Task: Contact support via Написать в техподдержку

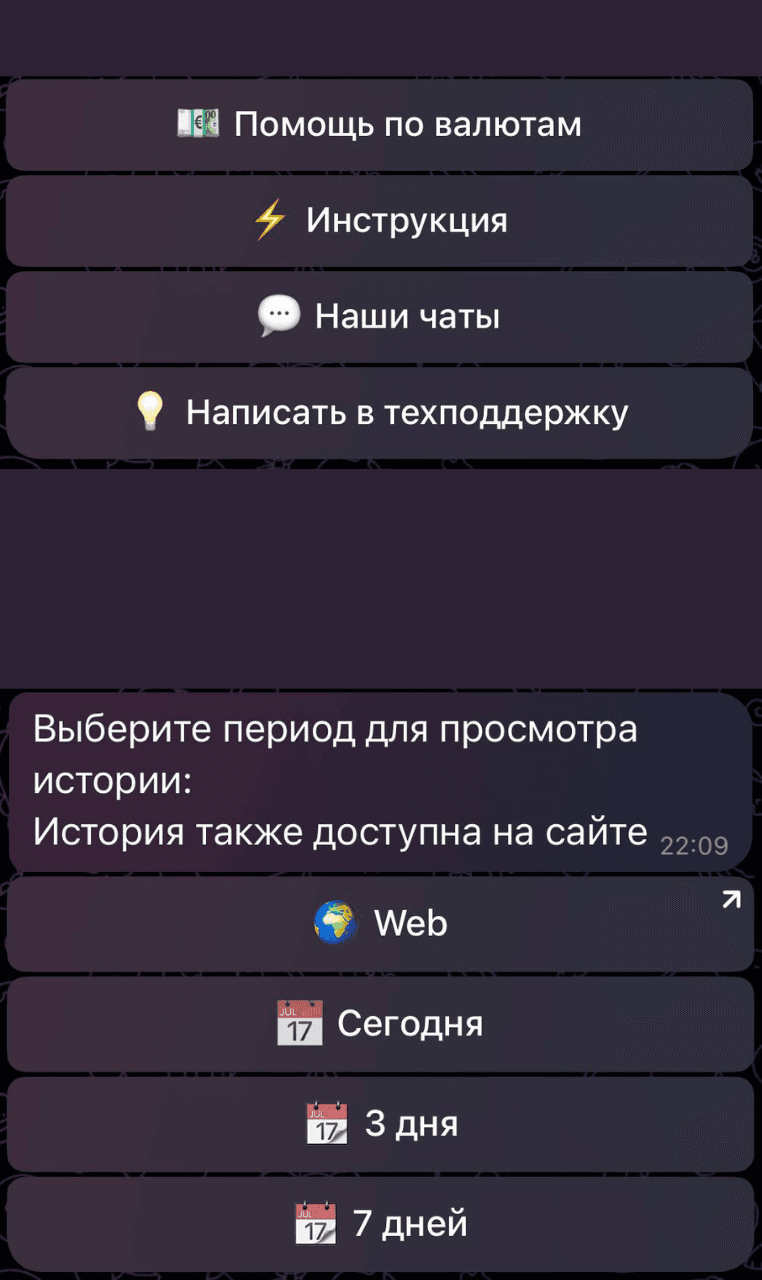Action: pos(381,411)
